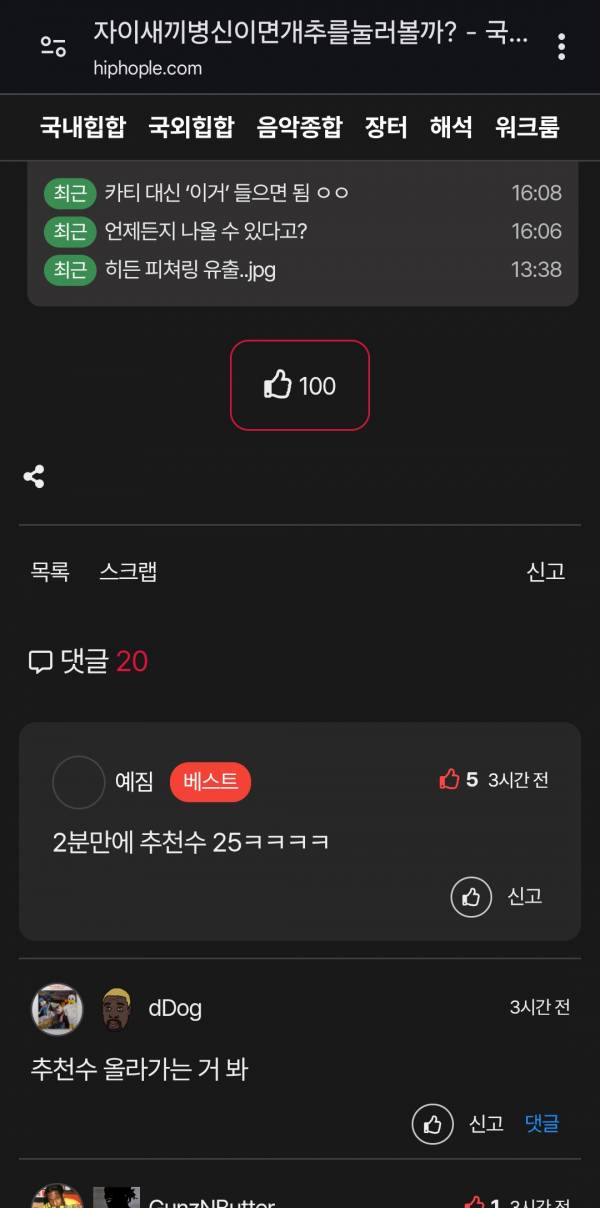Report 예짐's best comment
Viewport: 600px width, 1208px height.
tap(525, 896)
